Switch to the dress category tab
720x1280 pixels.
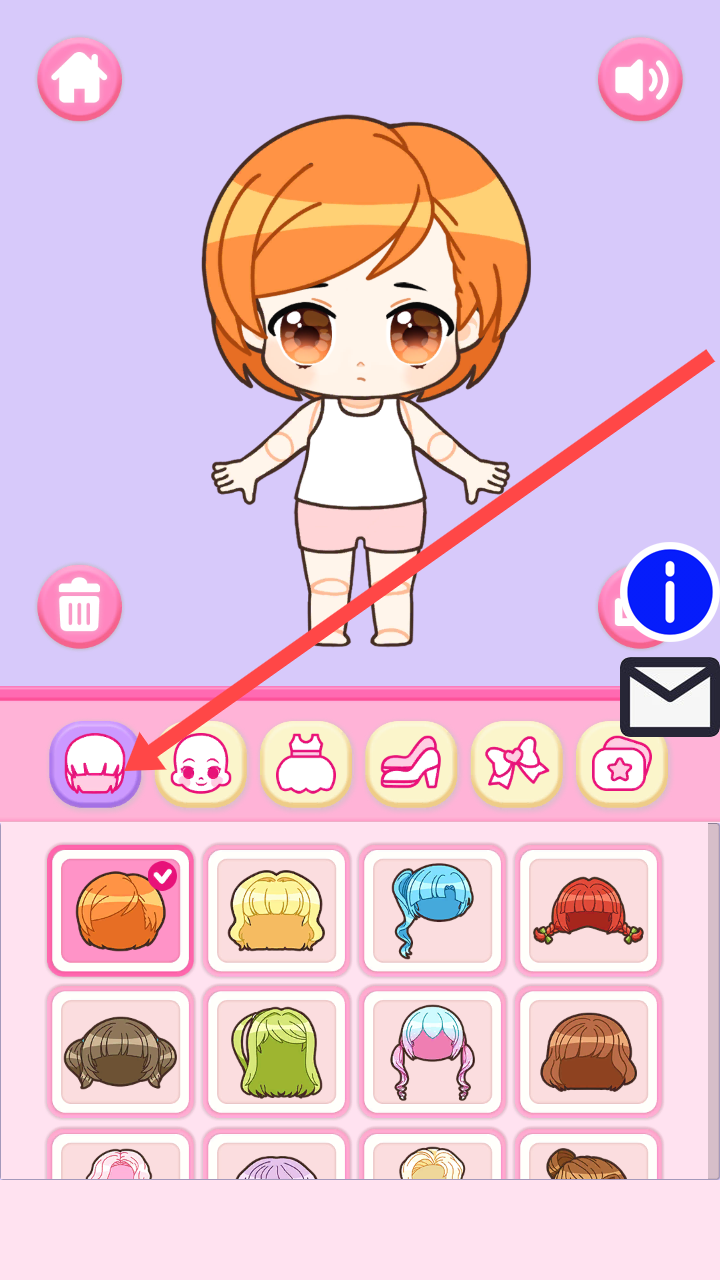coord(305,764)
